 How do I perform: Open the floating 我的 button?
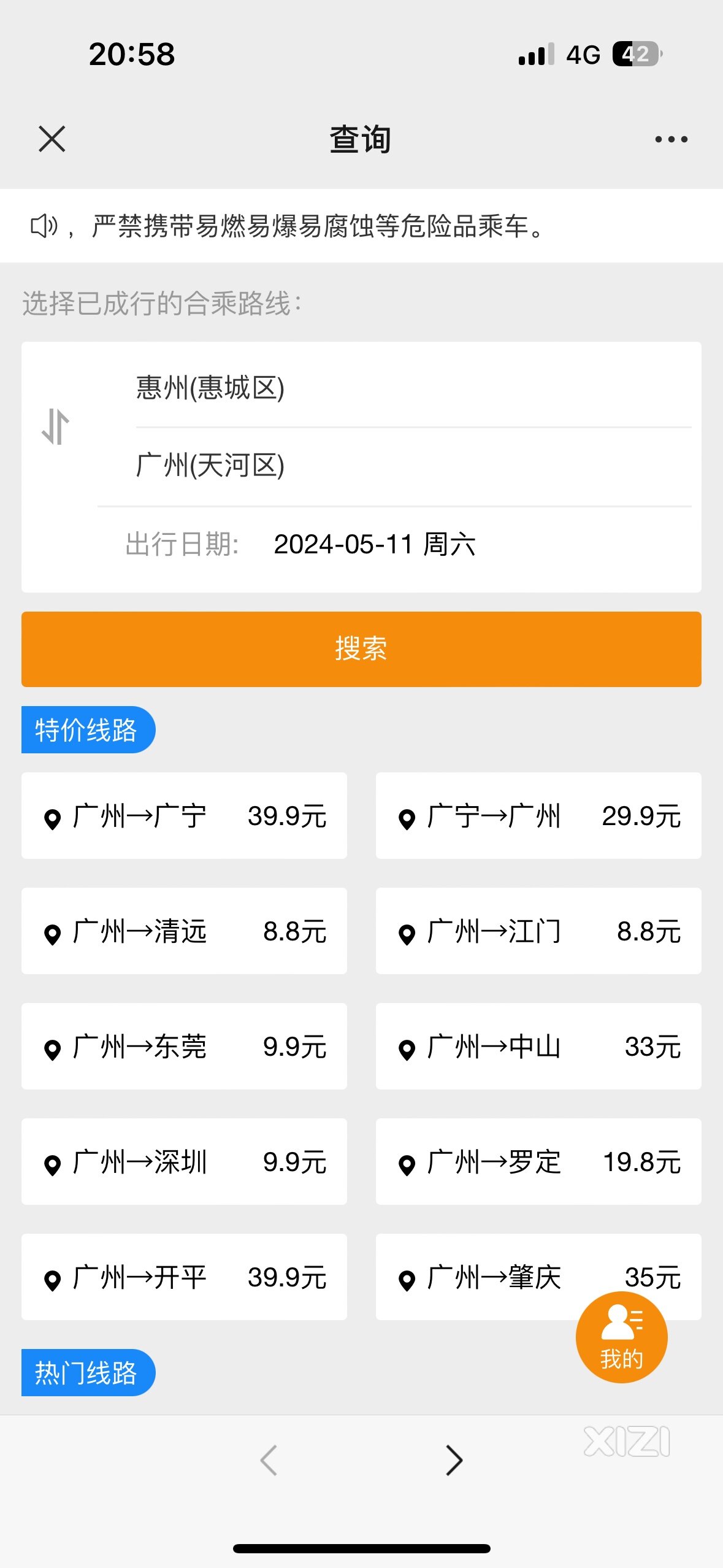[621, 1337]
